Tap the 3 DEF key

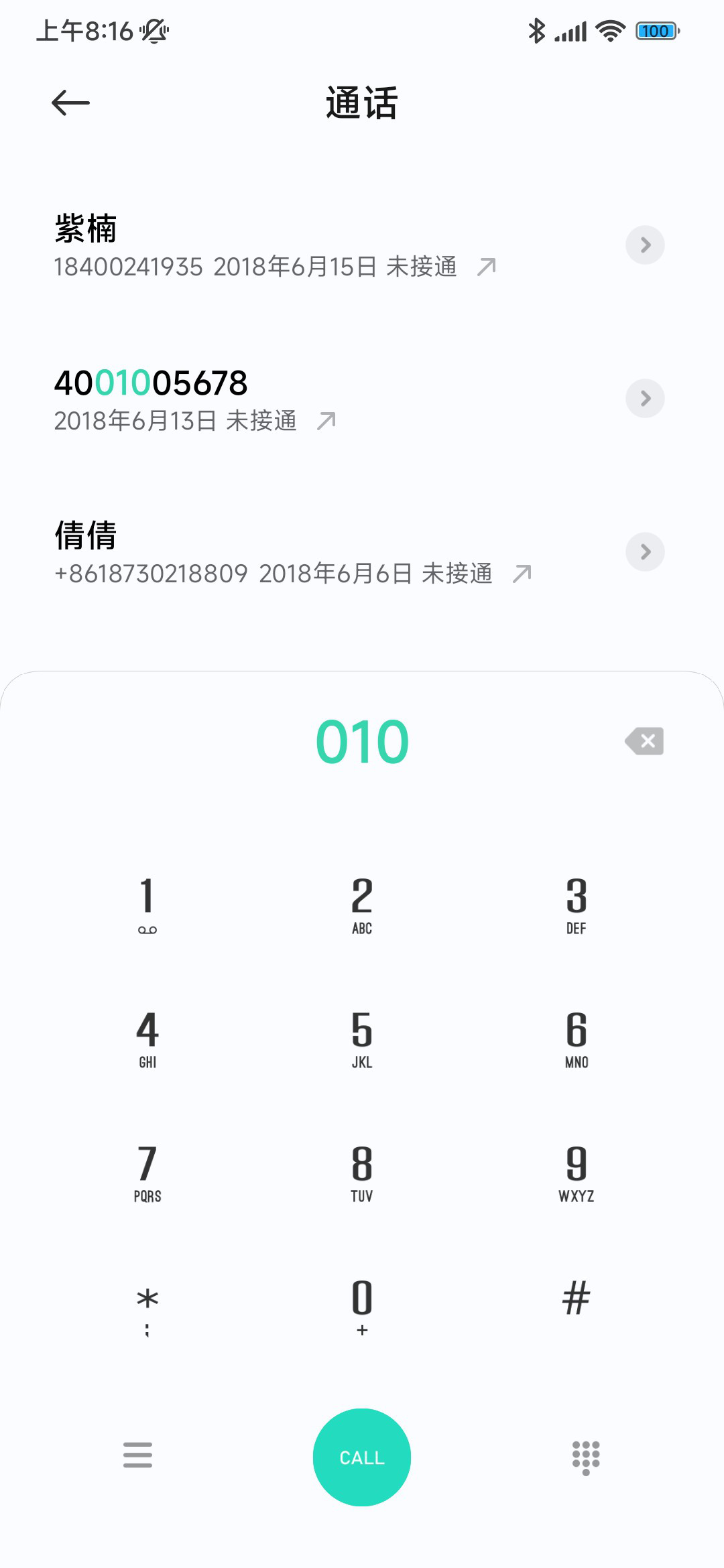577,904
